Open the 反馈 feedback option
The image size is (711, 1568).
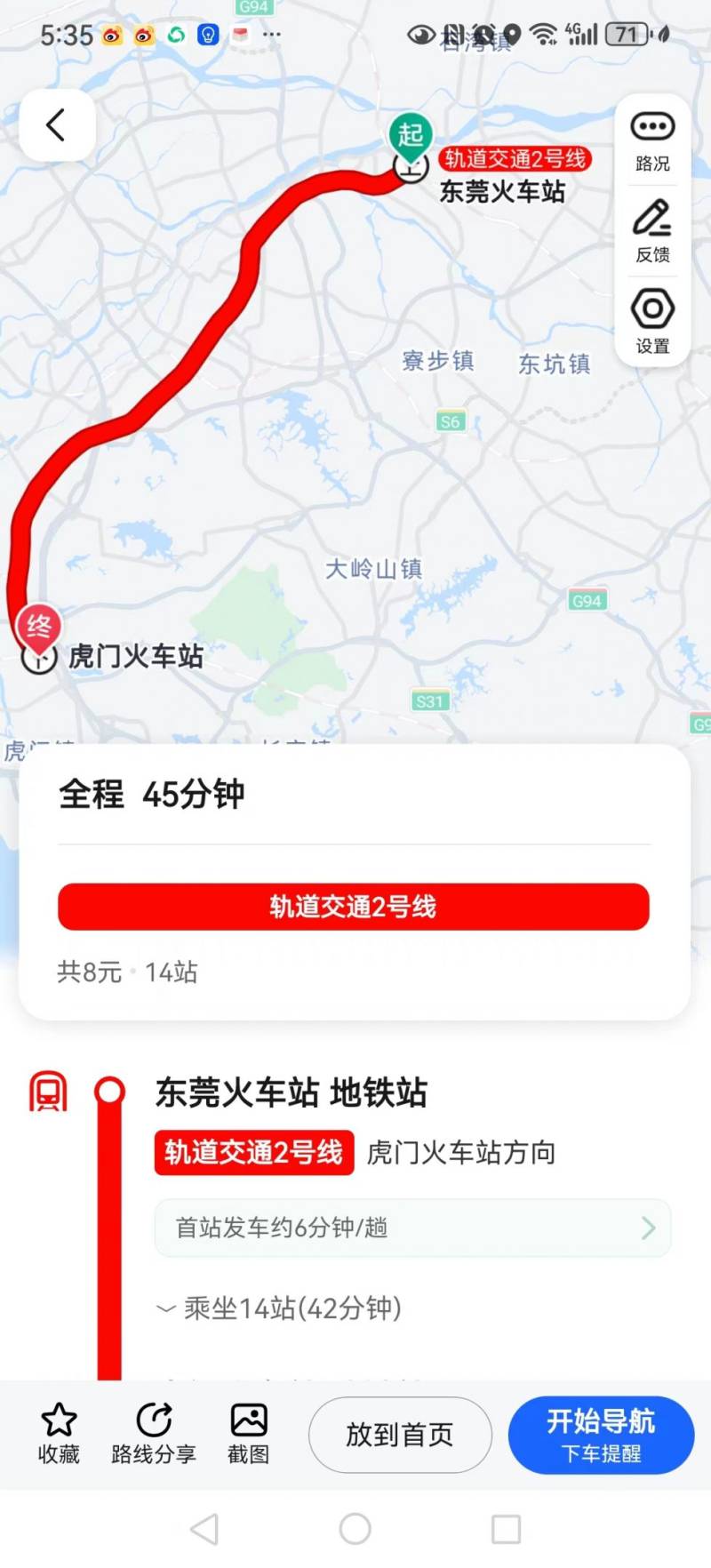[652, 231]
